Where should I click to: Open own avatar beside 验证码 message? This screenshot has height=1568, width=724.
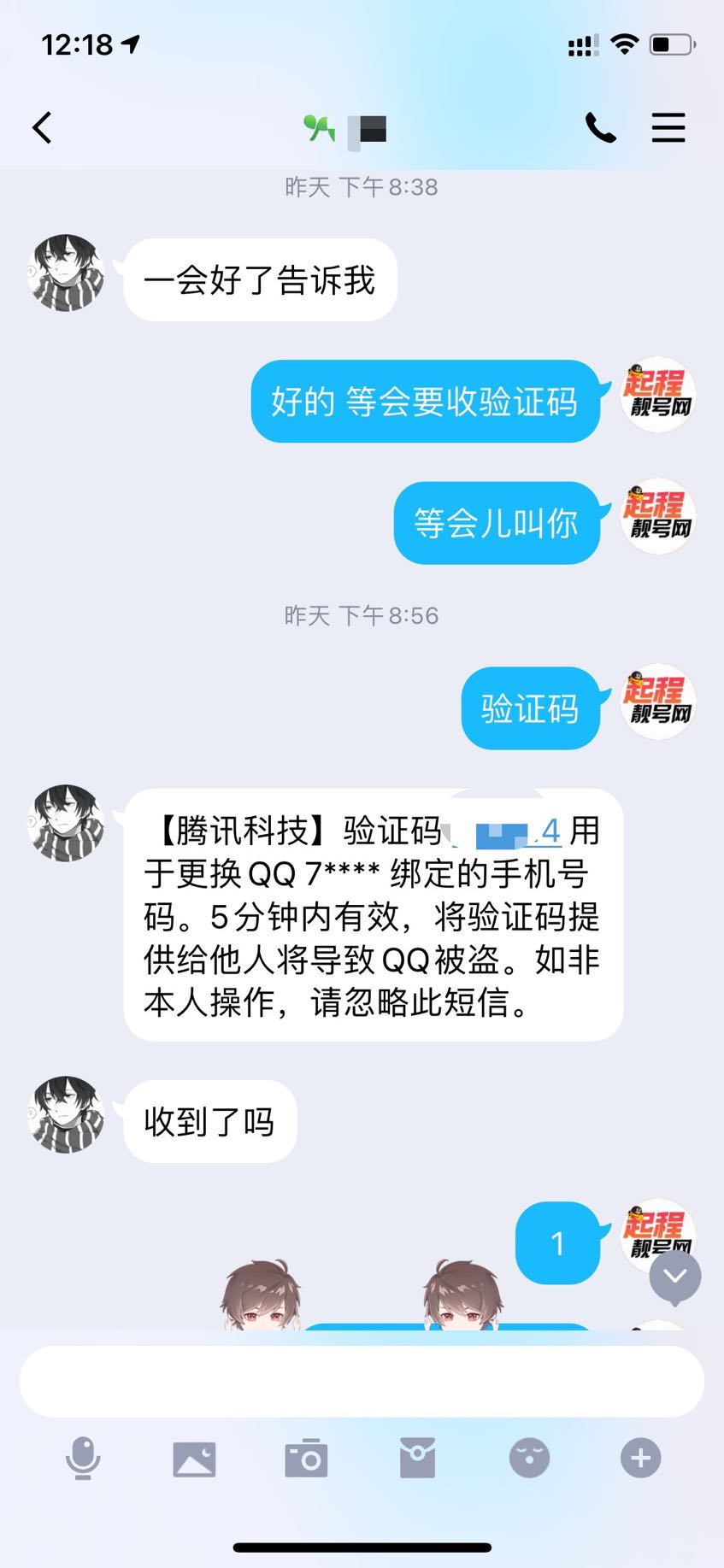tap(657, 702)
